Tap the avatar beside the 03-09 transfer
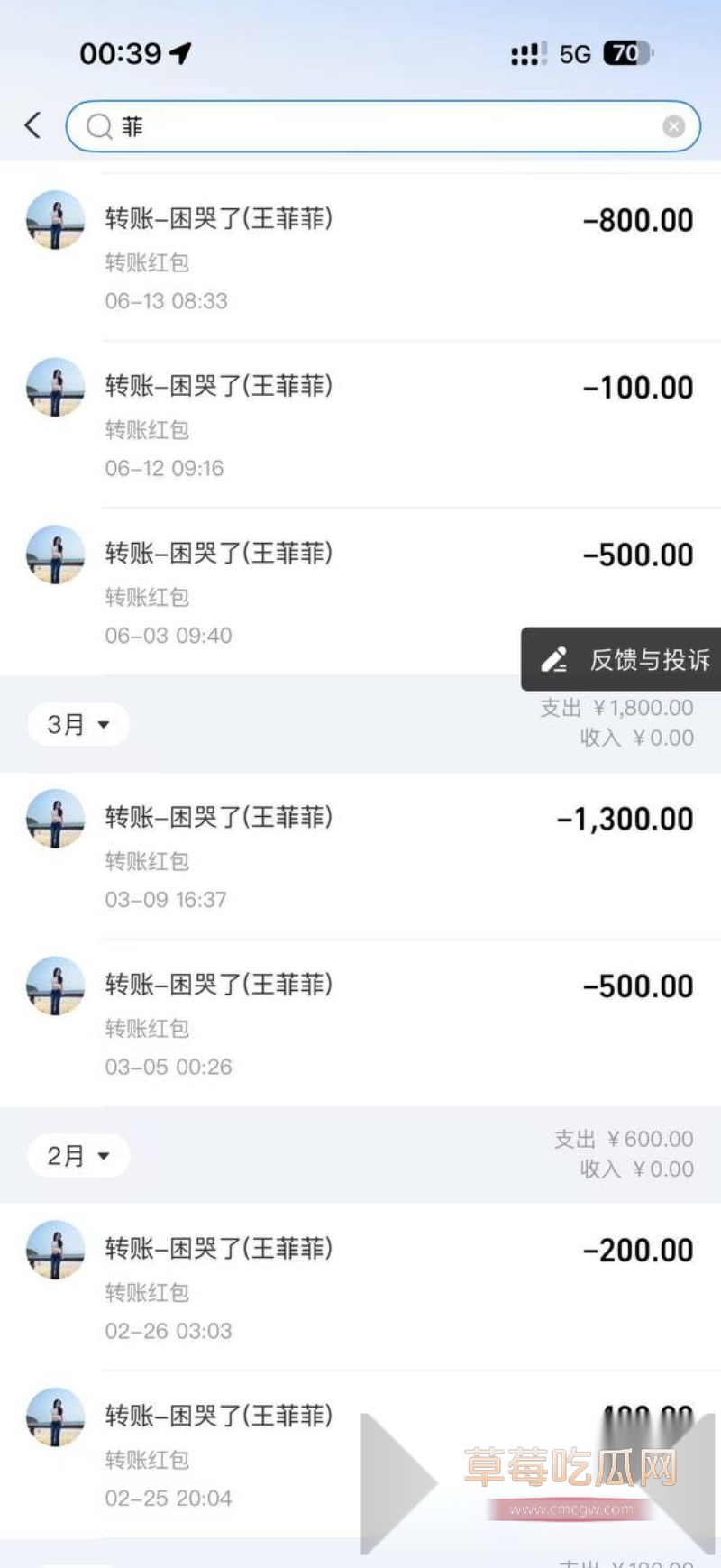Image resolution: width=721 pixels, height=1568 pixels. tap(54, 820)
